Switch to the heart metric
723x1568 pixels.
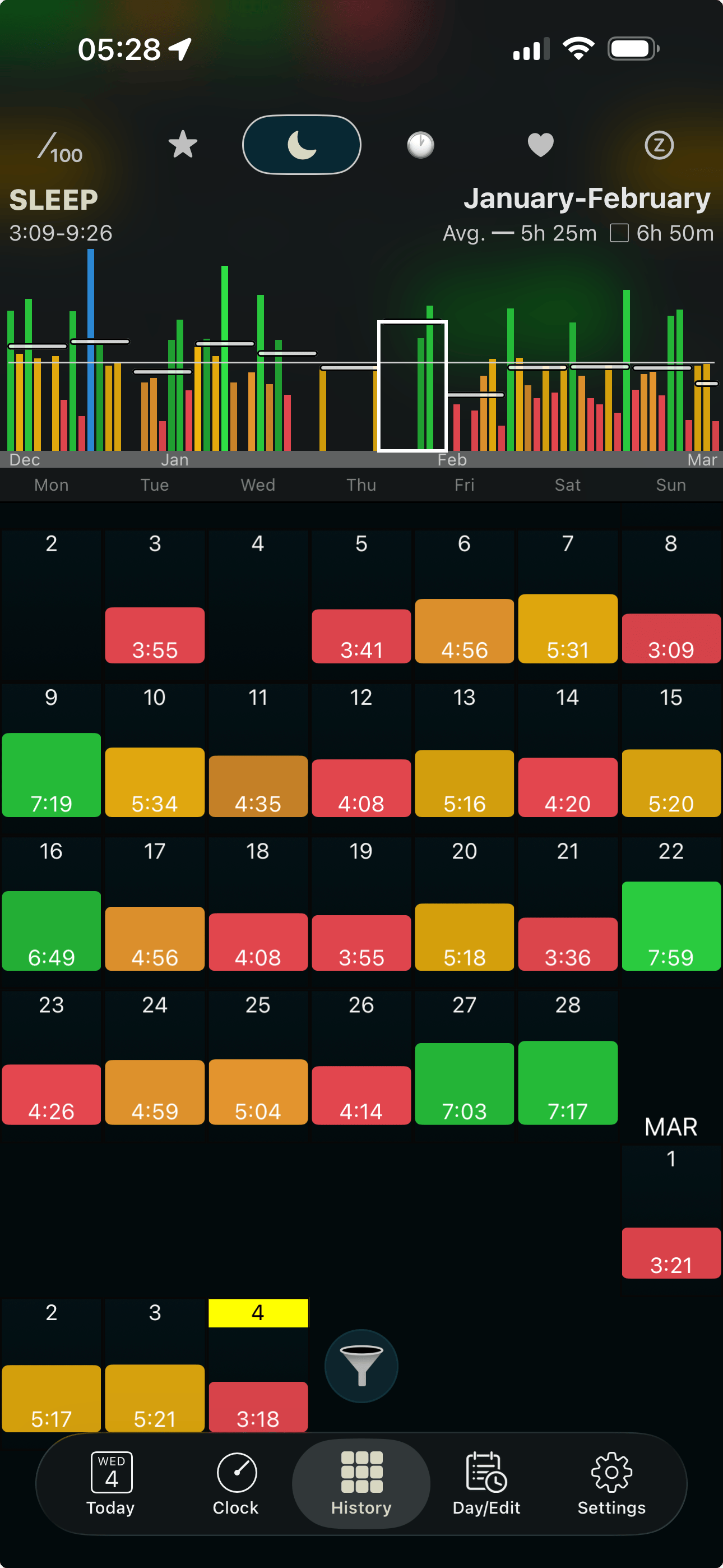[540, 145]
